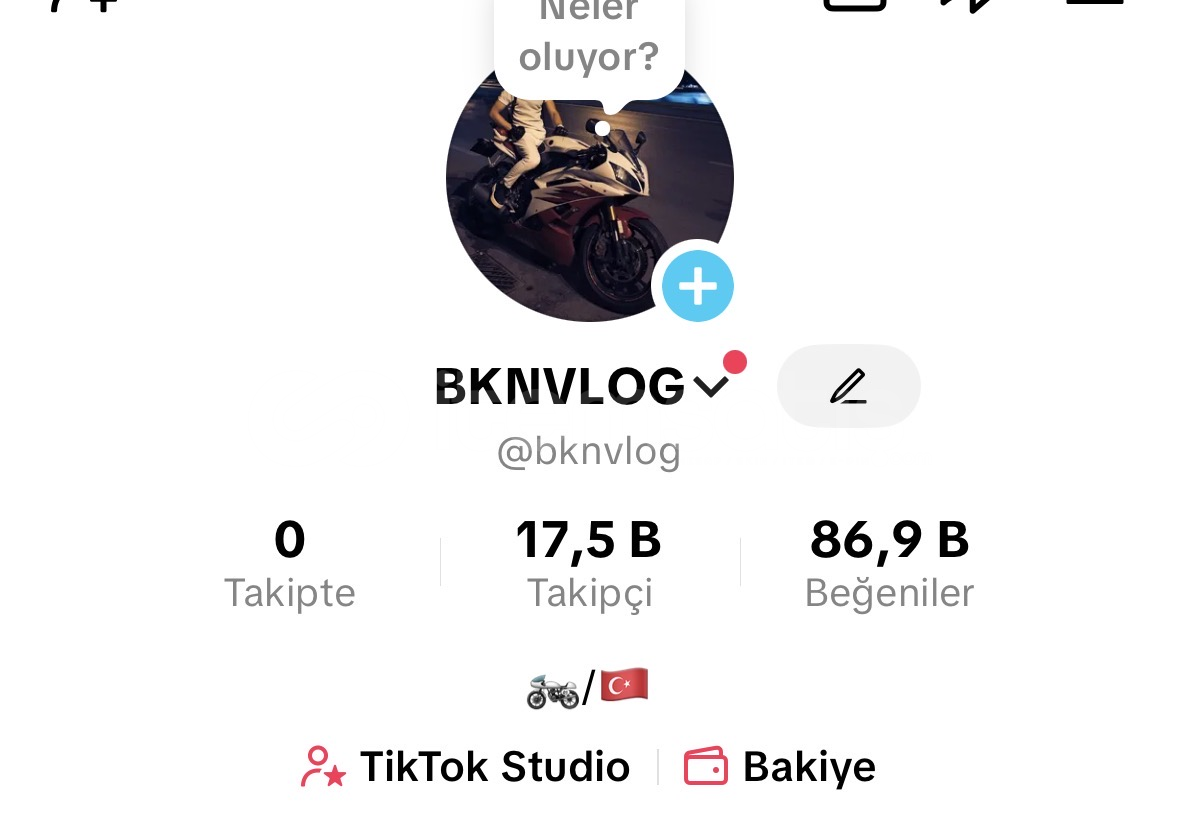Tap the "Neler oluyor?" note bubble
This screenshot has height=838, width=1179.
[x=589, y=45]
